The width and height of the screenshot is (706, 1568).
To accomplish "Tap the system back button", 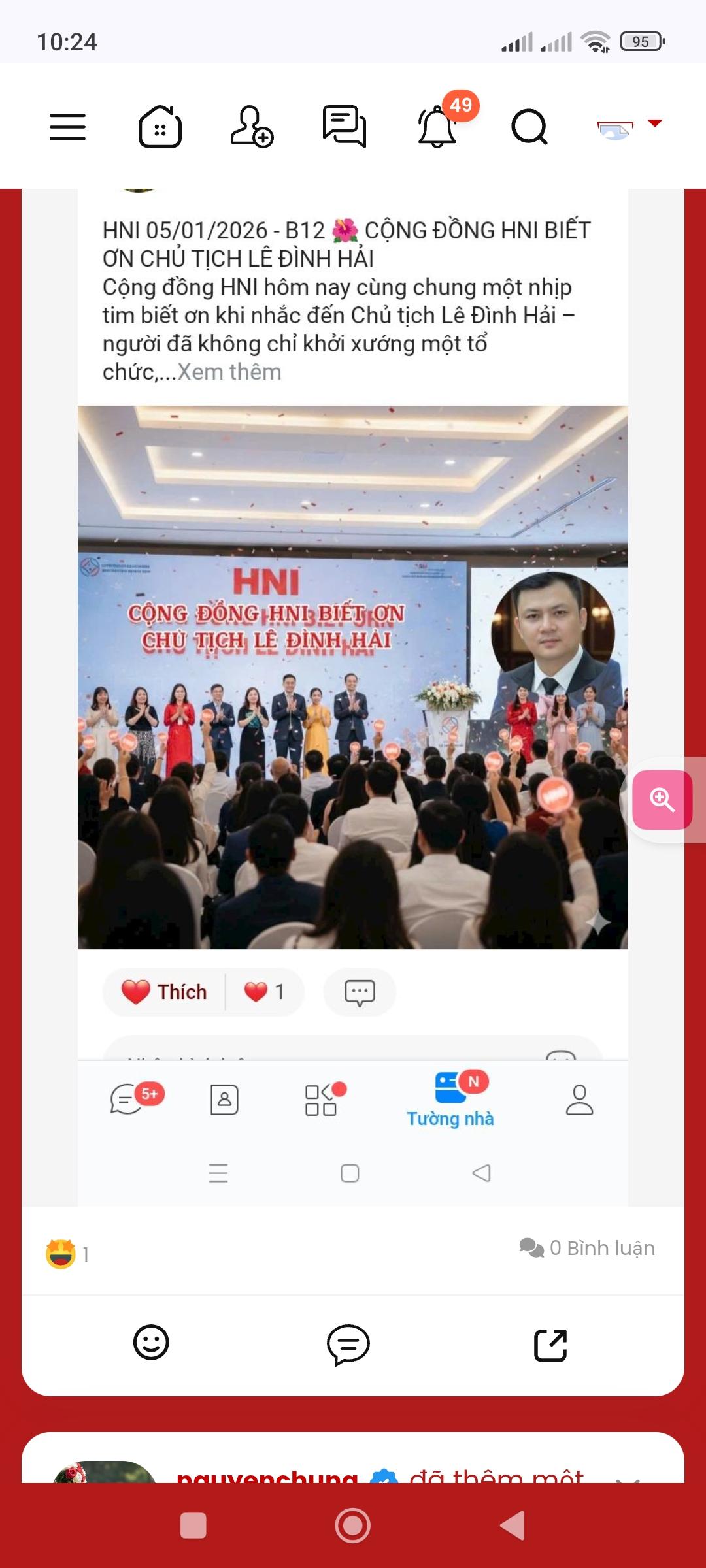I will (x=513, y=1526).
